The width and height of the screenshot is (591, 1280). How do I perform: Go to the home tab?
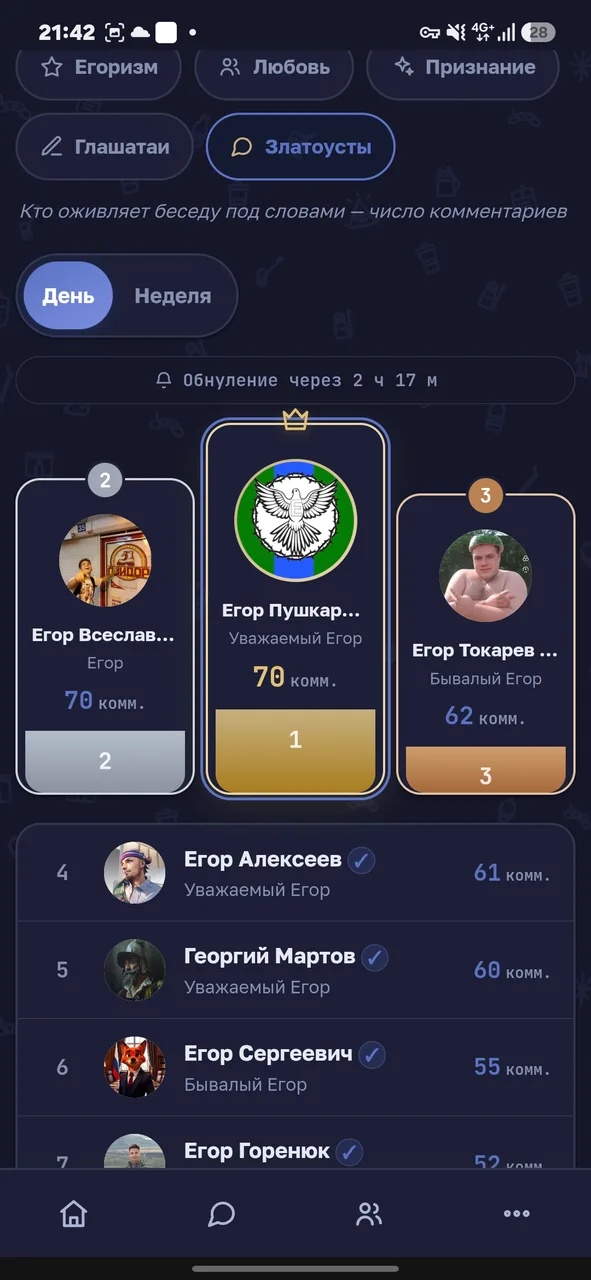tap(74, 1214)
